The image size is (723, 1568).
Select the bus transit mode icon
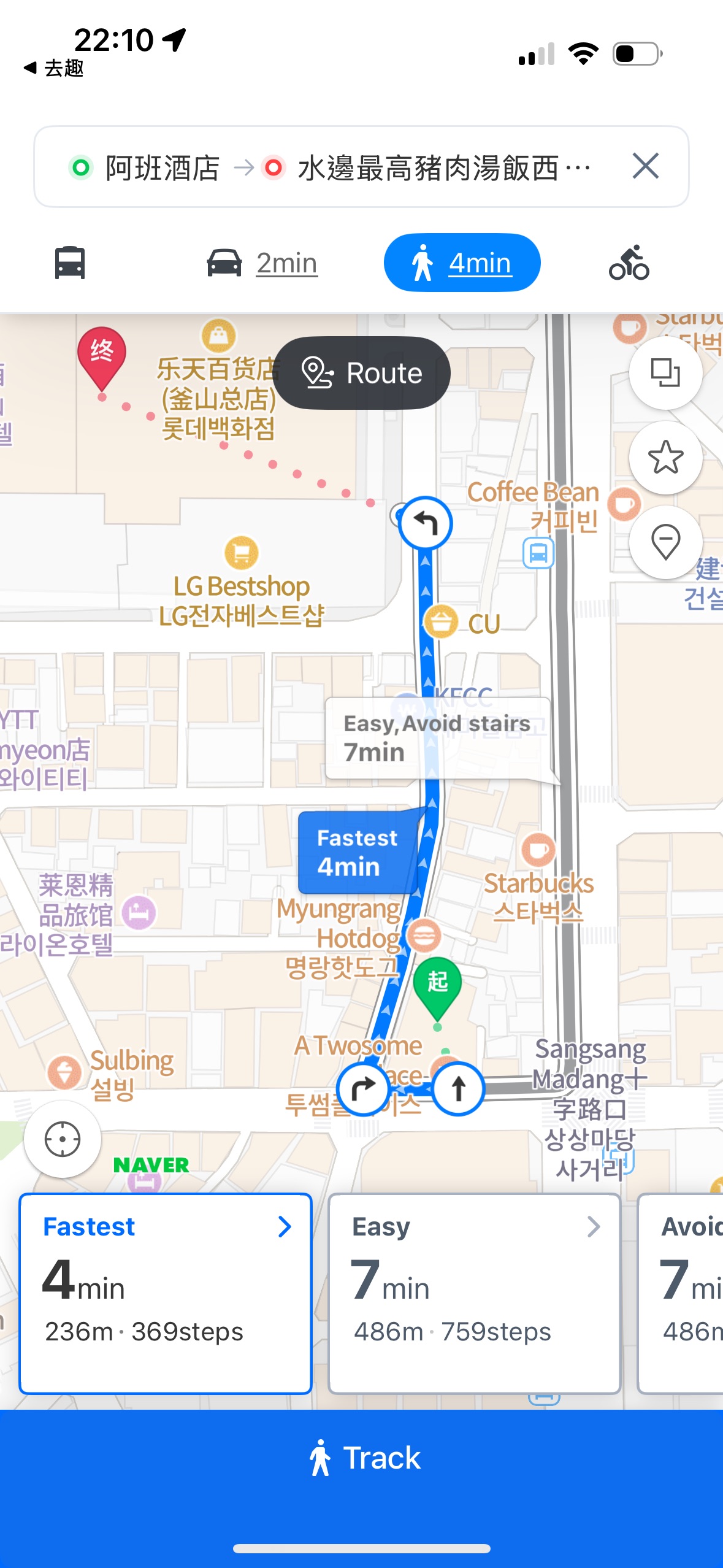click(x=69, y=263)
